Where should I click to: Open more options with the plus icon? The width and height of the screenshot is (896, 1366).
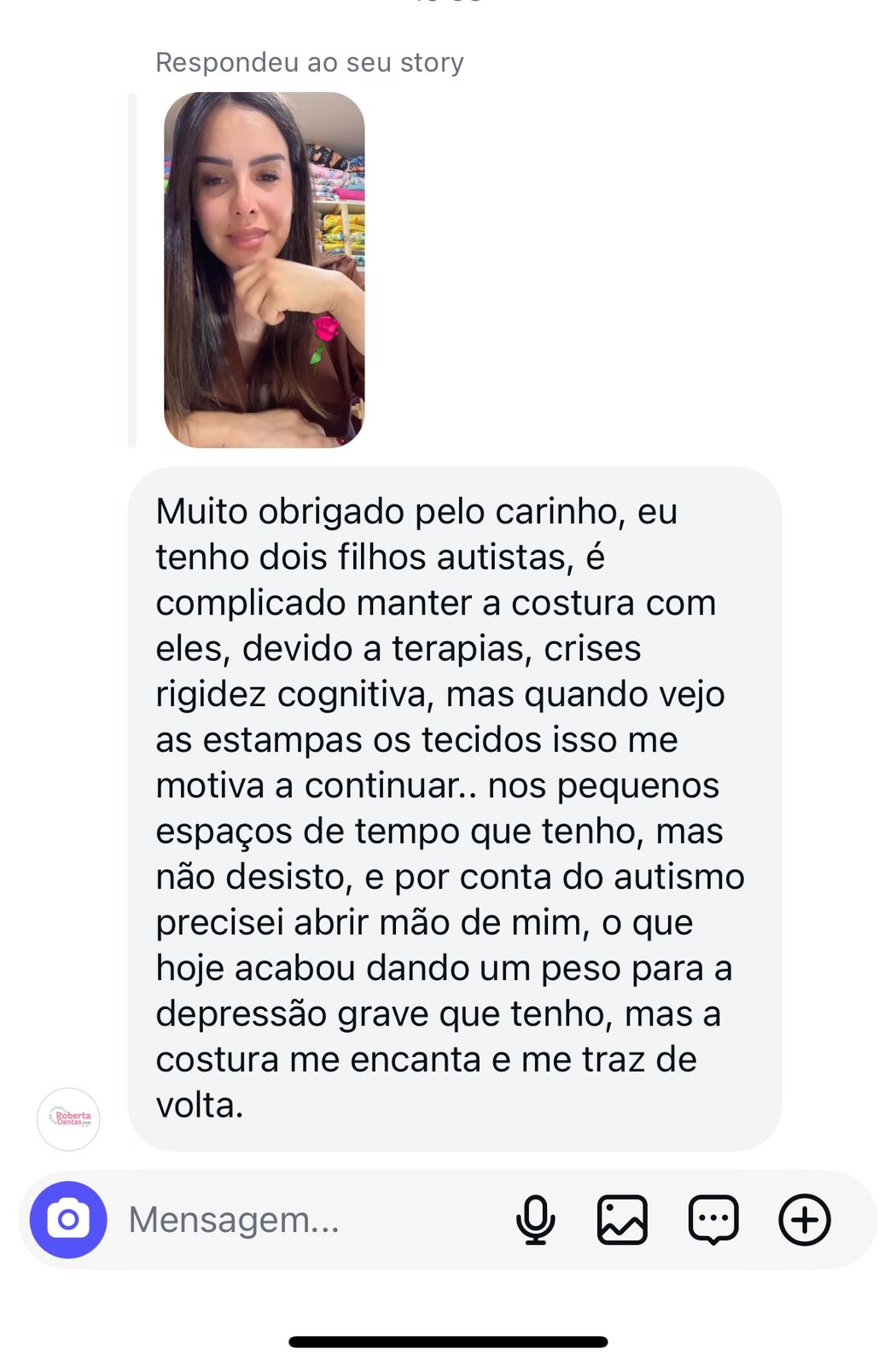pyautogui.click(x=804, y=1219)
